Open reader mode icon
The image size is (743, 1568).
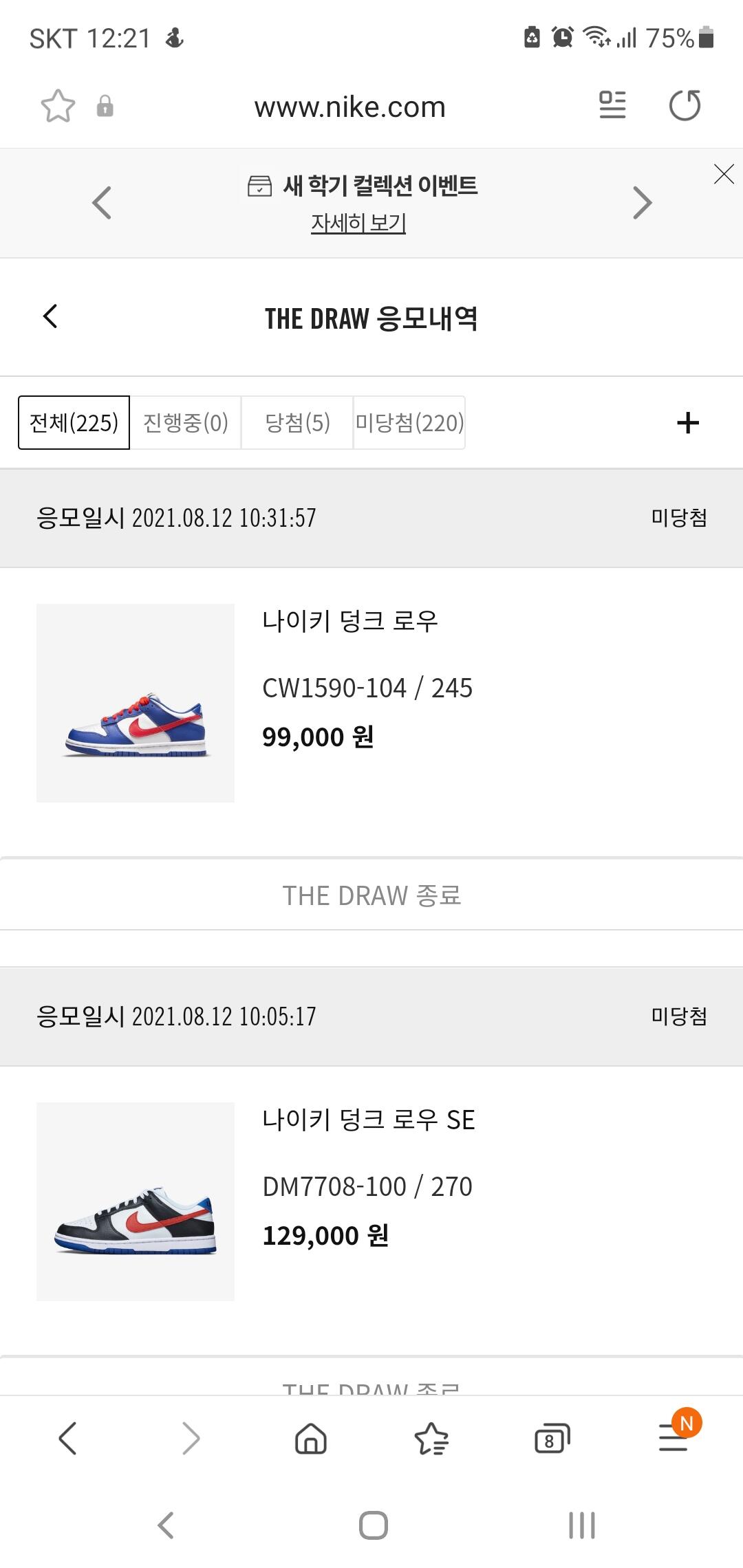612,106
